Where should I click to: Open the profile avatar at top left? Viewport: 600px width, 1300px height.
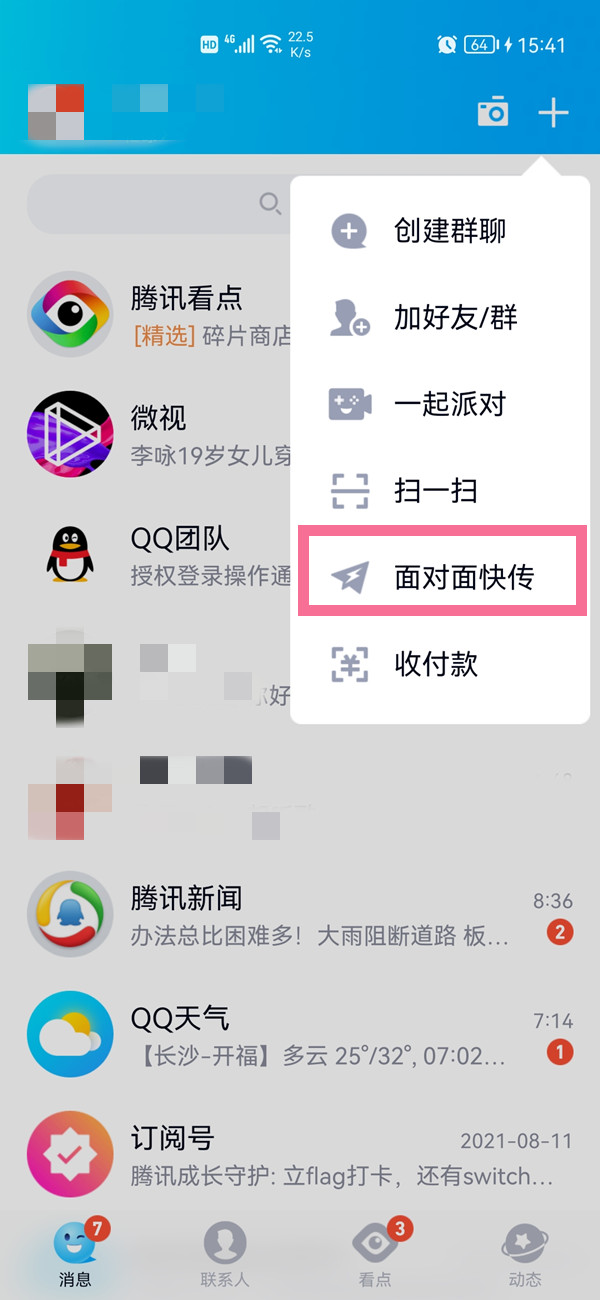click(x=55, y=111)
